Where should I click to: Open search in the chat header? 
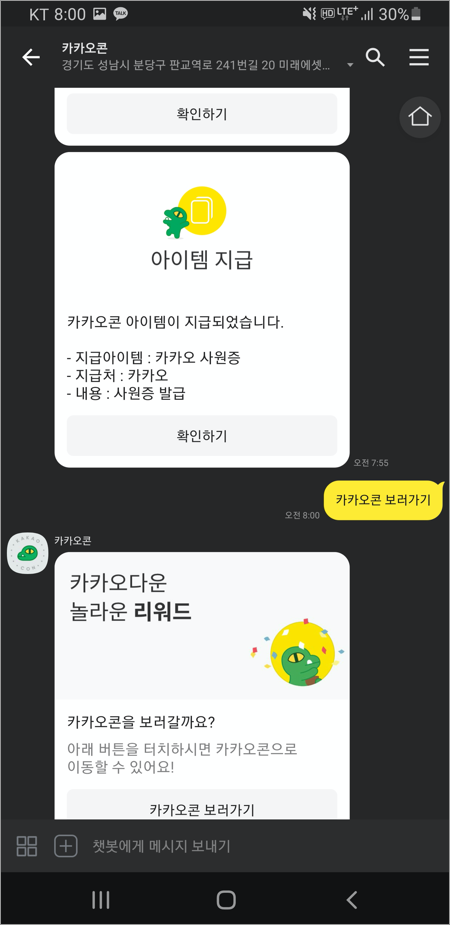pos(375,57)
